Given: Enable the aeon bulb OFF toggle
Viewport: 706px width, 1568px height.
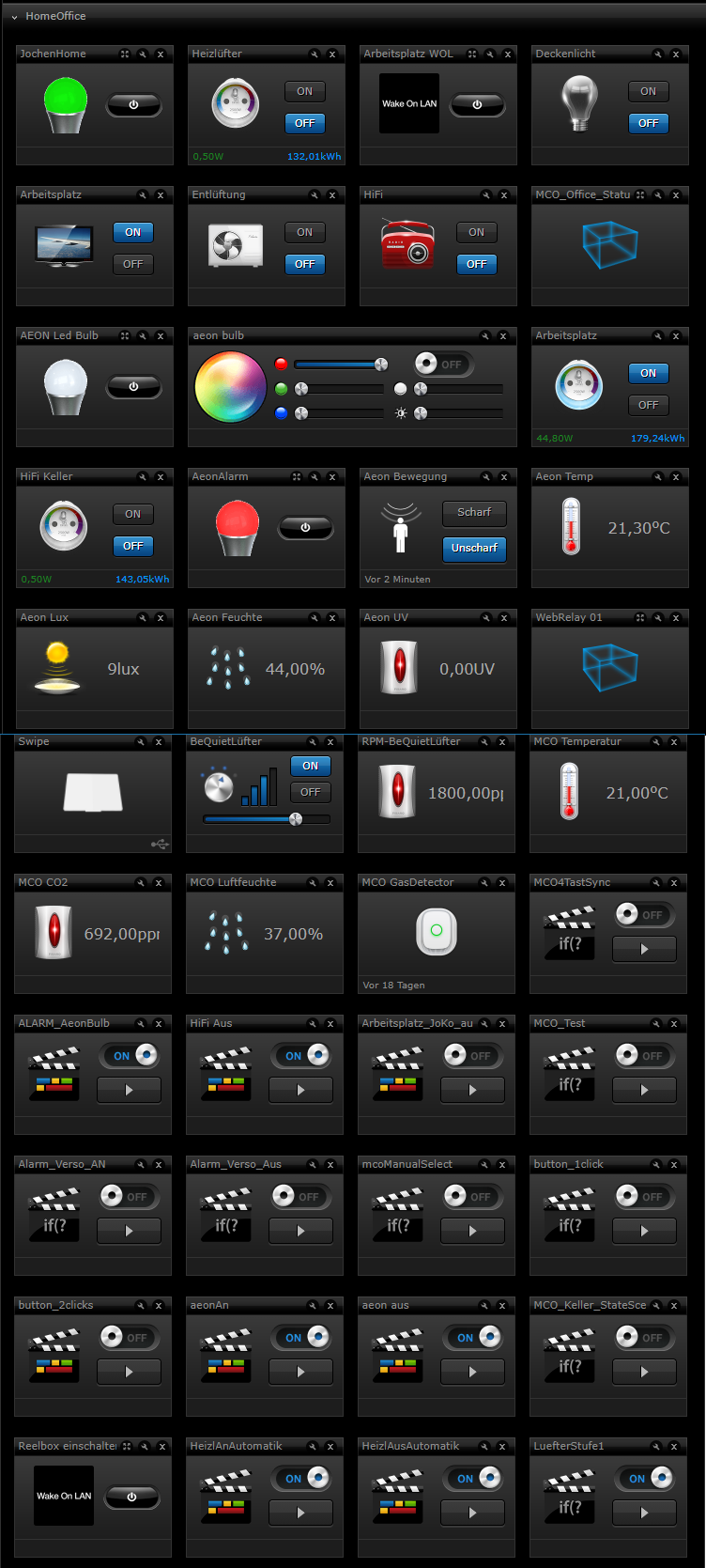Looking at the screenshot, I should (443, 365).
